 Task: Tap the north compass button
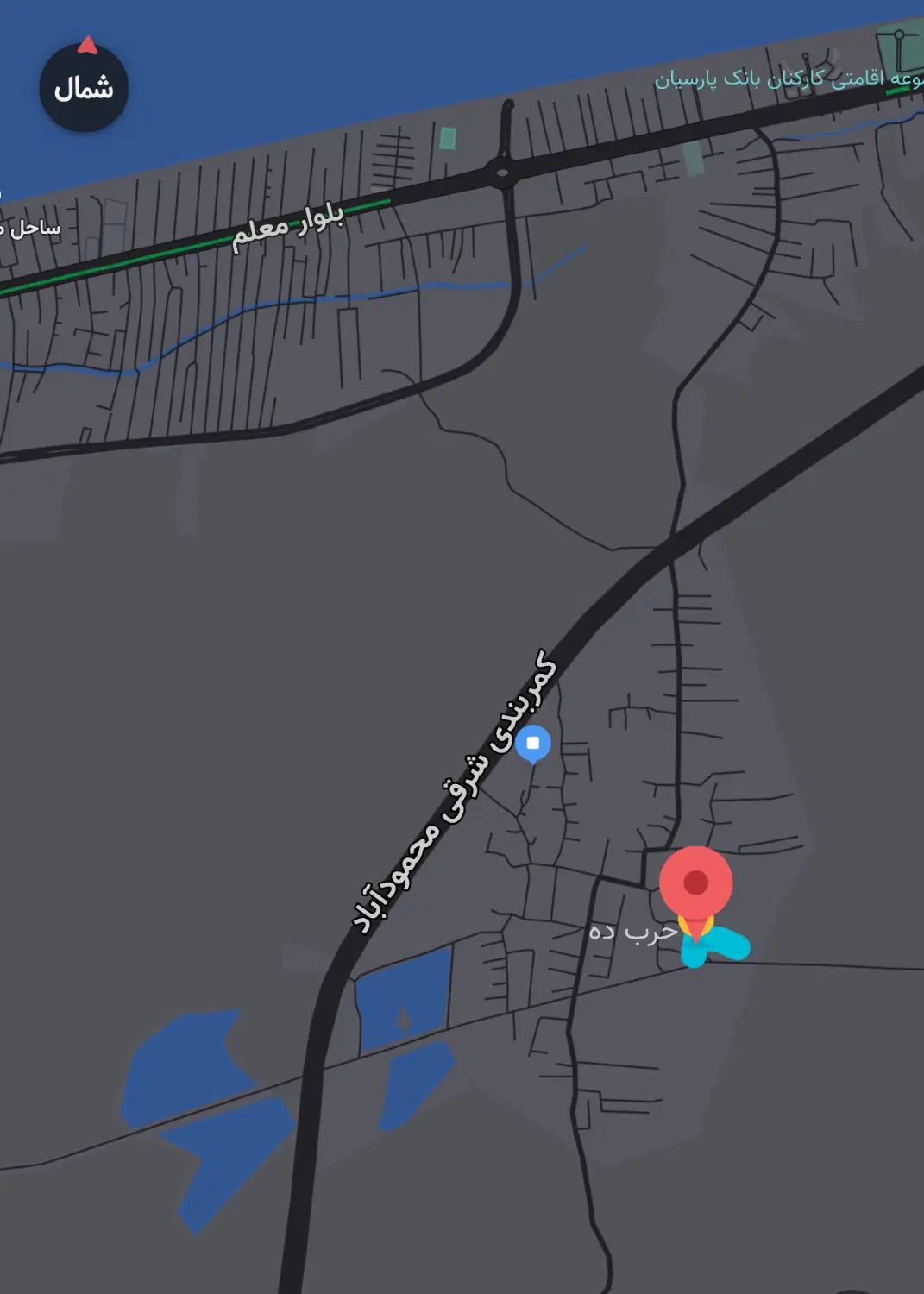point(84,88)
